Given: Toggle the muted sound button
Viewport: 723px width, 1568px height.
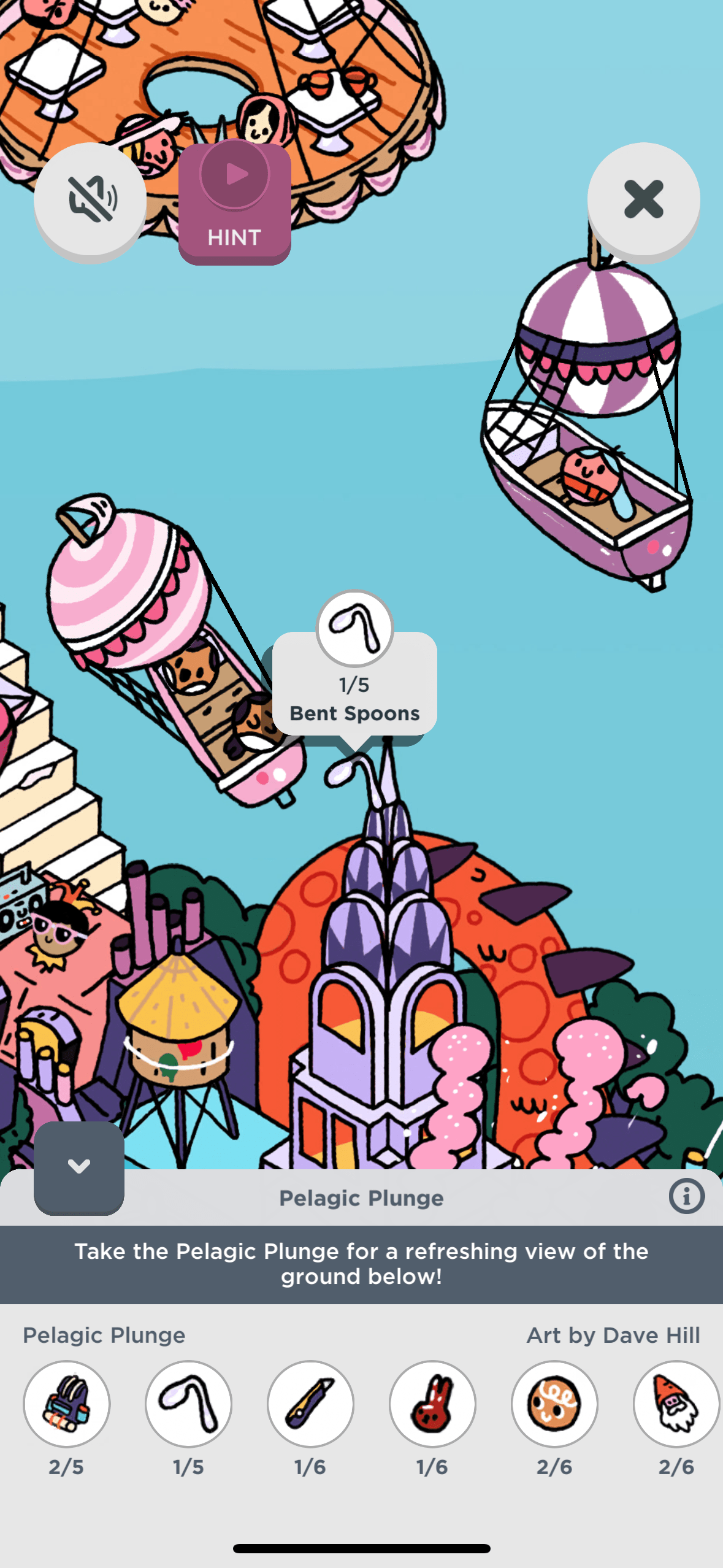Looking at the screenshot, I should tap(90, 199).
